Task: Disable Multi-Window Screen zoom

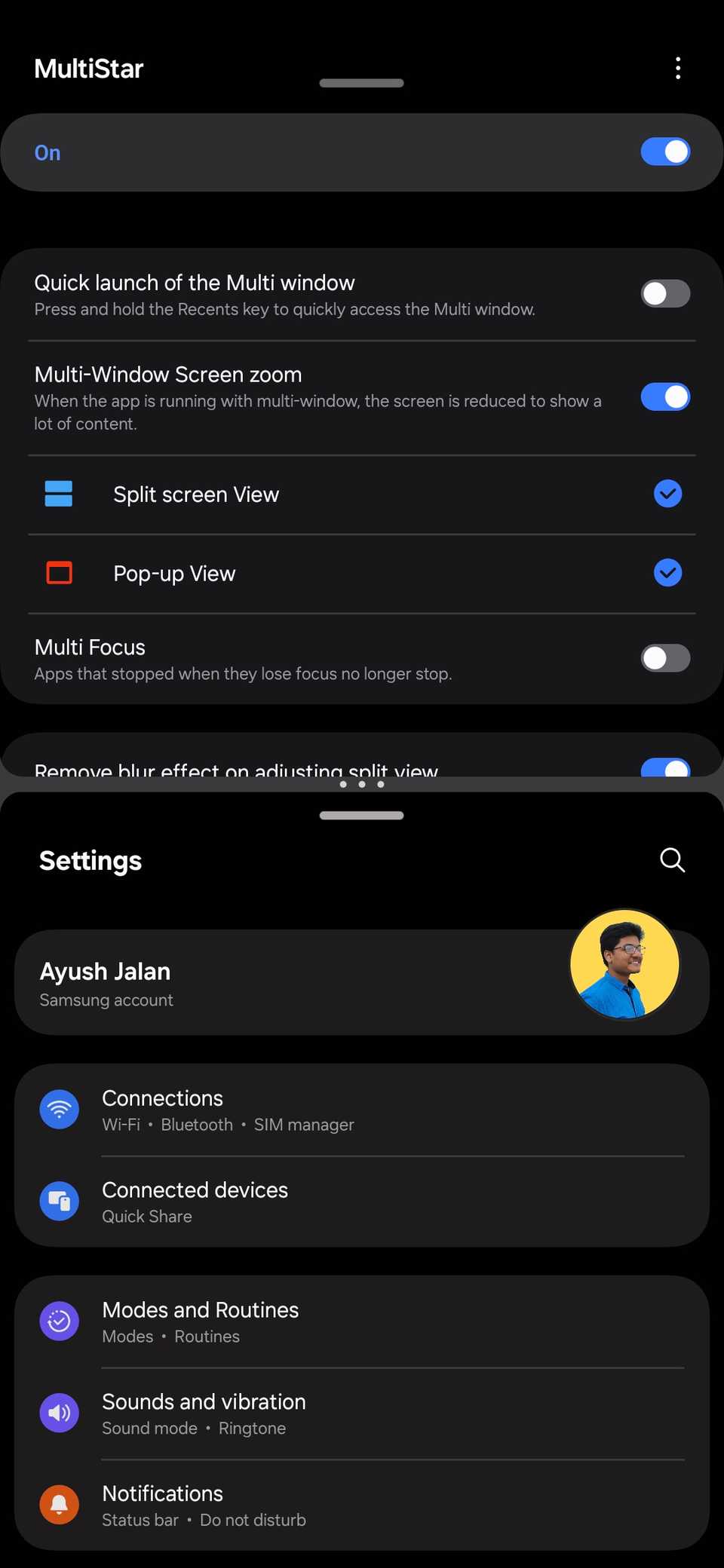Action: click(x=665, y=397)
